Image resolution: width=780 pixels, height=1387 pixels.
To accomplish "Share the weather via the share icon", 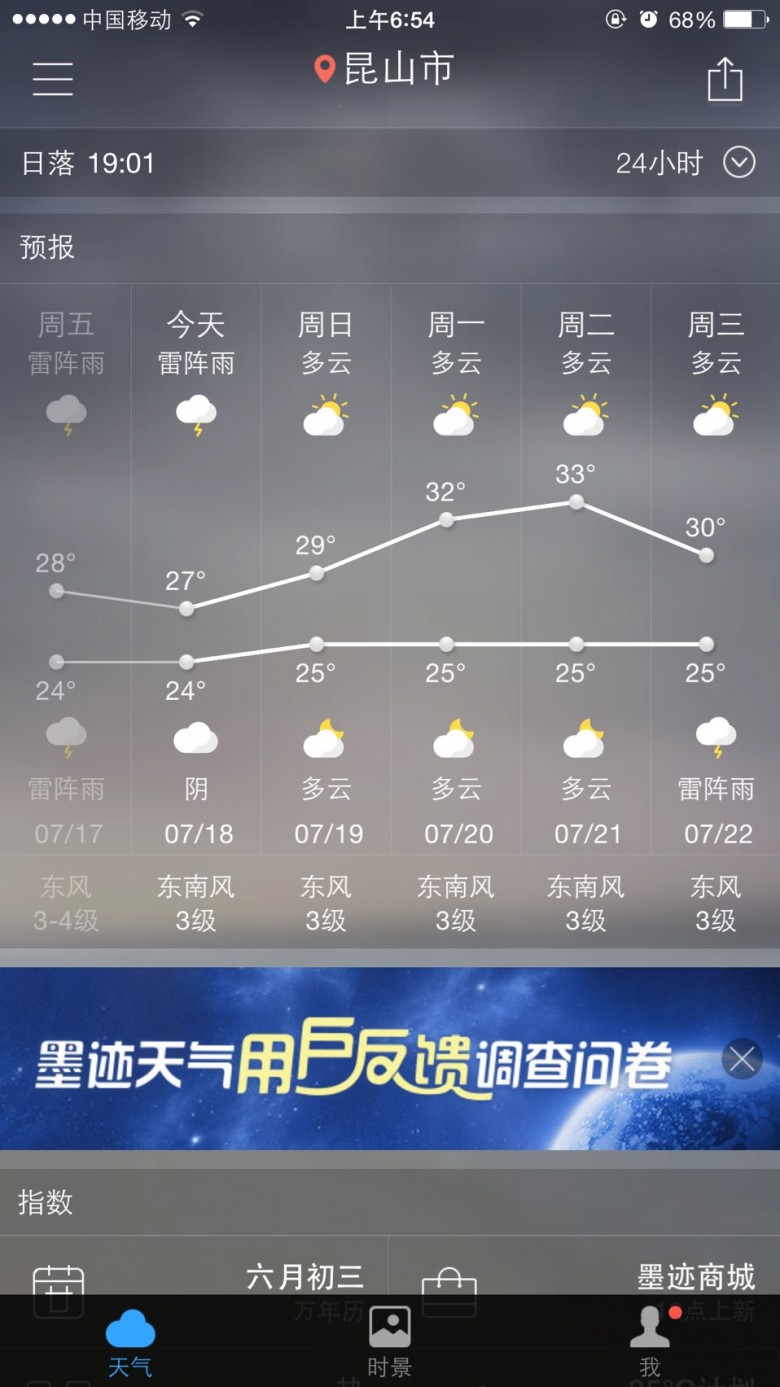I will (x=725, y=79).
